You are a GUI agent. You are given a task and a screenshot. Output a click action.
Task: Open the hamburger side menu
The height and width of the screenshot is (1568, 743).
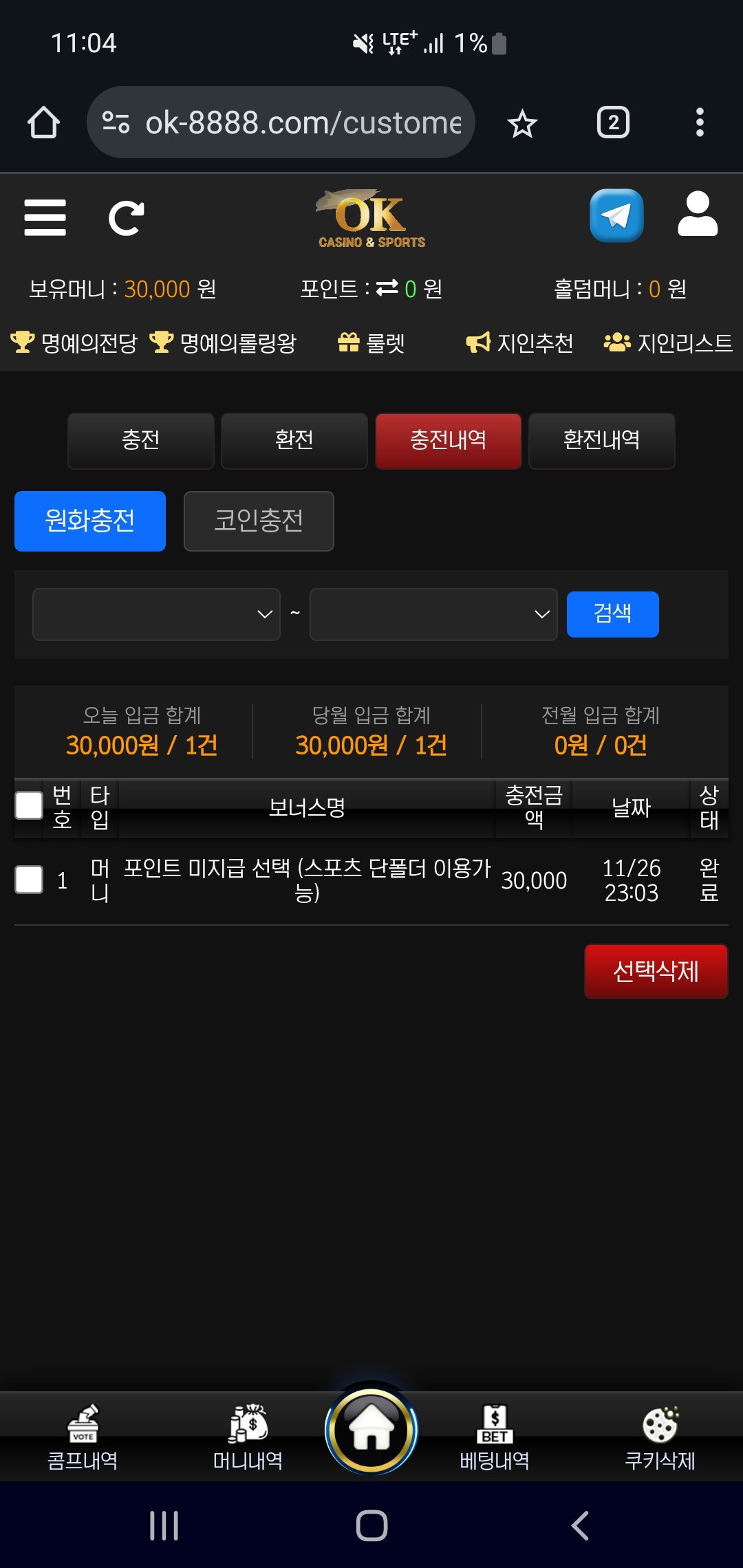[45, 218]
